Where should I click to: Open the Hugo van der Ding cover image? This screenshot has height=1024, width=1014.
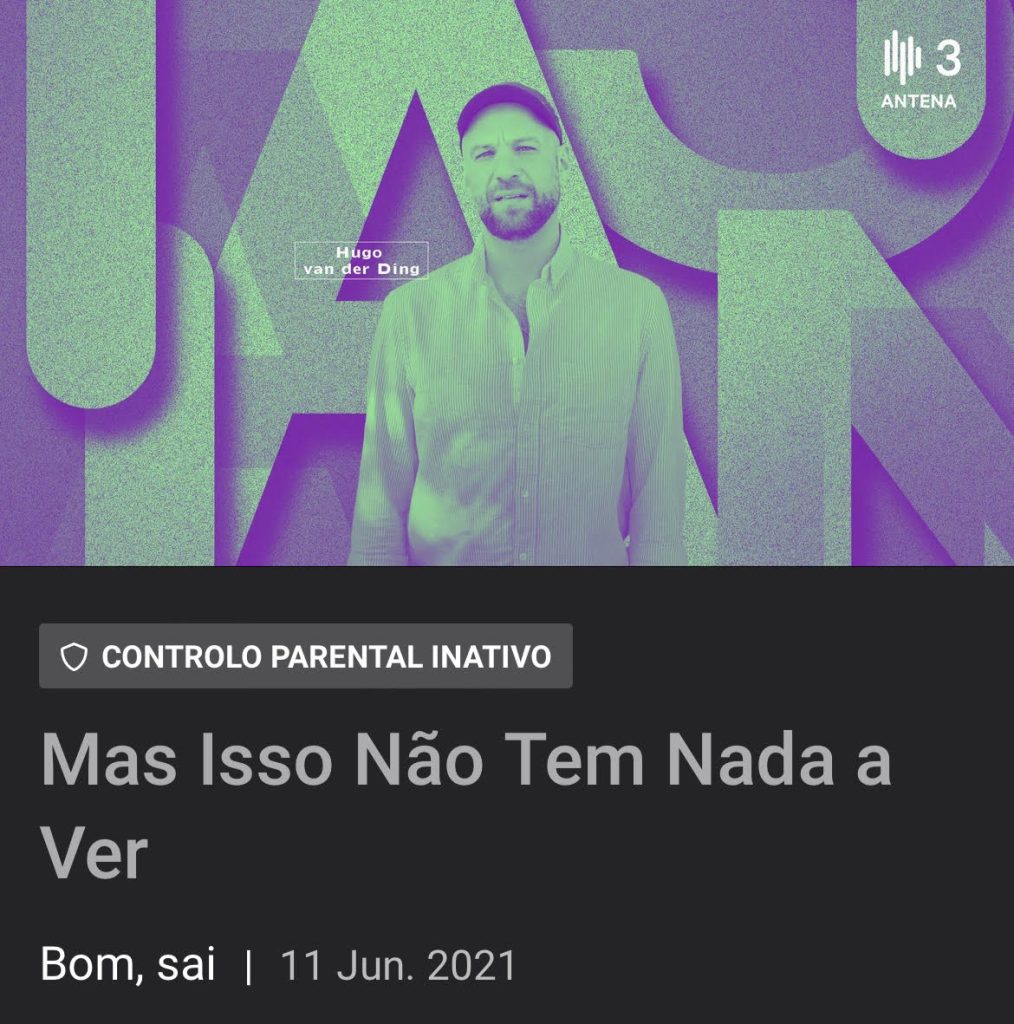tap(507, 283)
